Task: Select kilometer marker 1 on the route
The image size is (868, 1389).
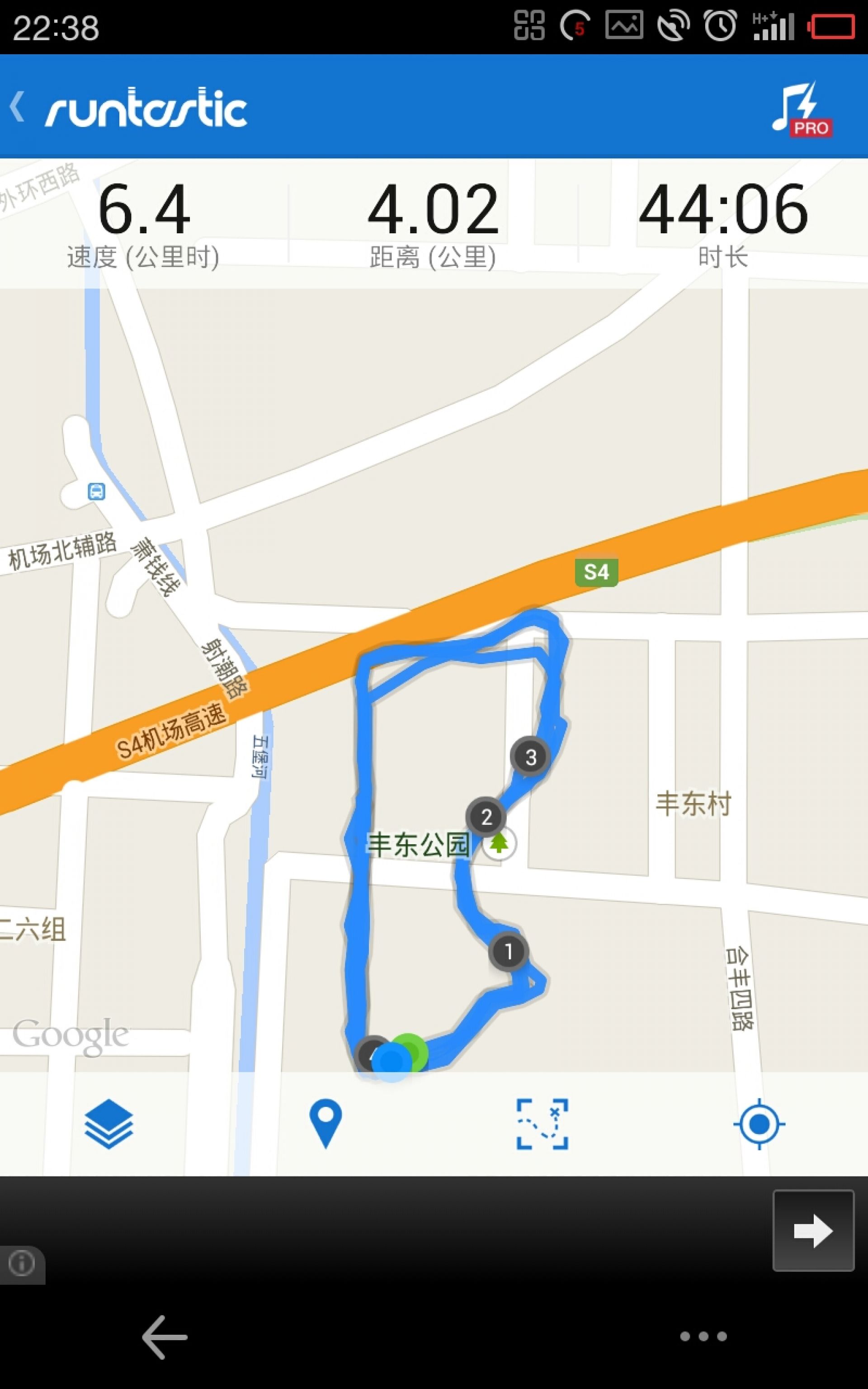Action: click(508, 951)
